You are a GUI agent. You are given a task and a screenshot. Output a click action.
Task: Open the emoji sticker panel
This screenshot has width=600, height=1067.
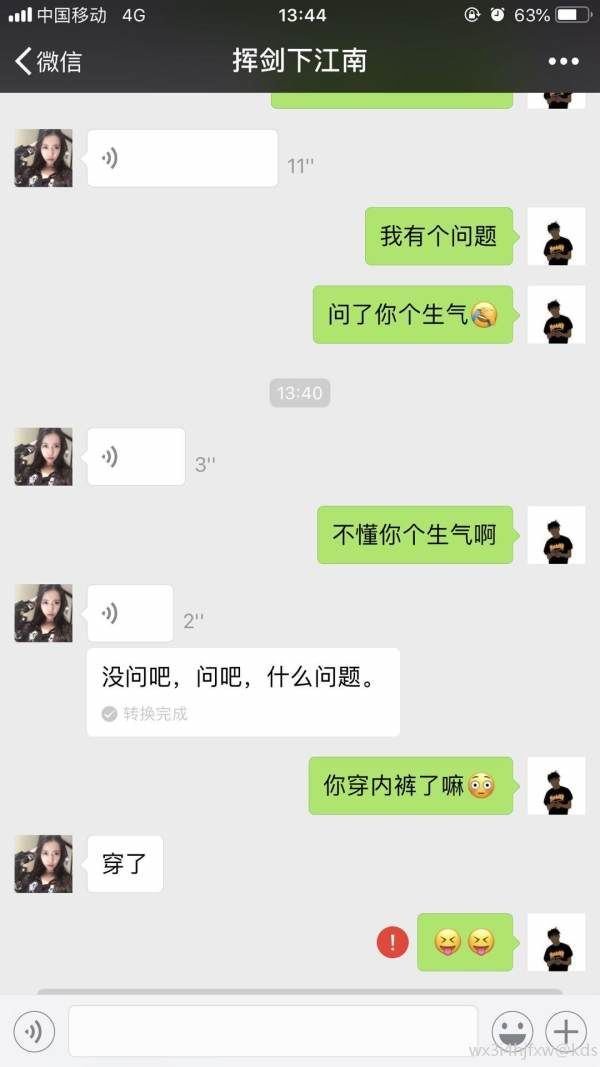click(512, 1031)
